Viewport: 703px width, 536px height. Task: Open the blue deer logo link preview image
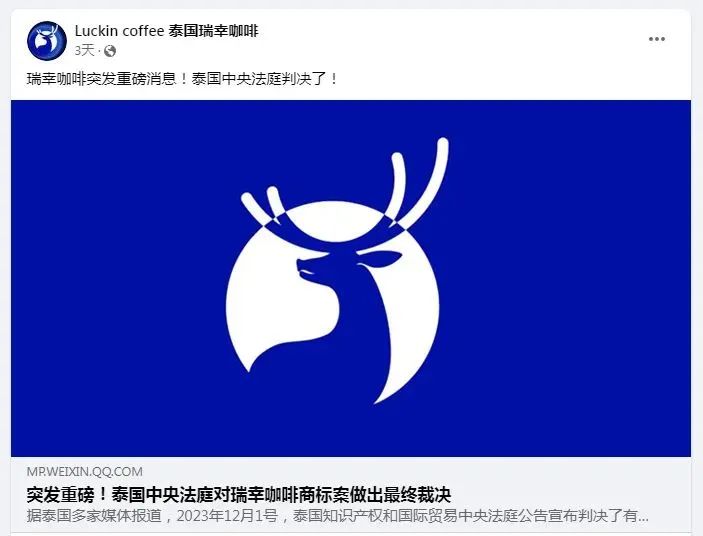(350, 277)
